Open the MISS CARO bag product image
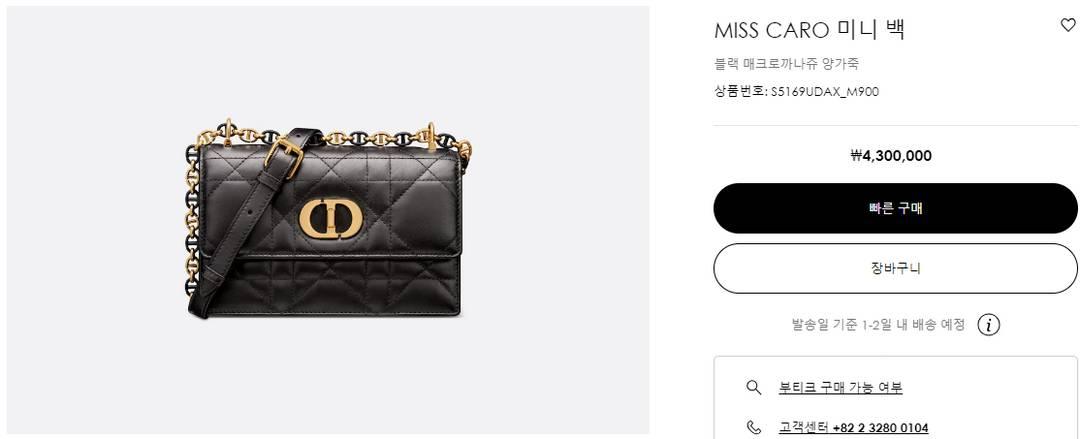Image resolution: width=1080 pixels, height=439 pixels. (x=328, y=219)
